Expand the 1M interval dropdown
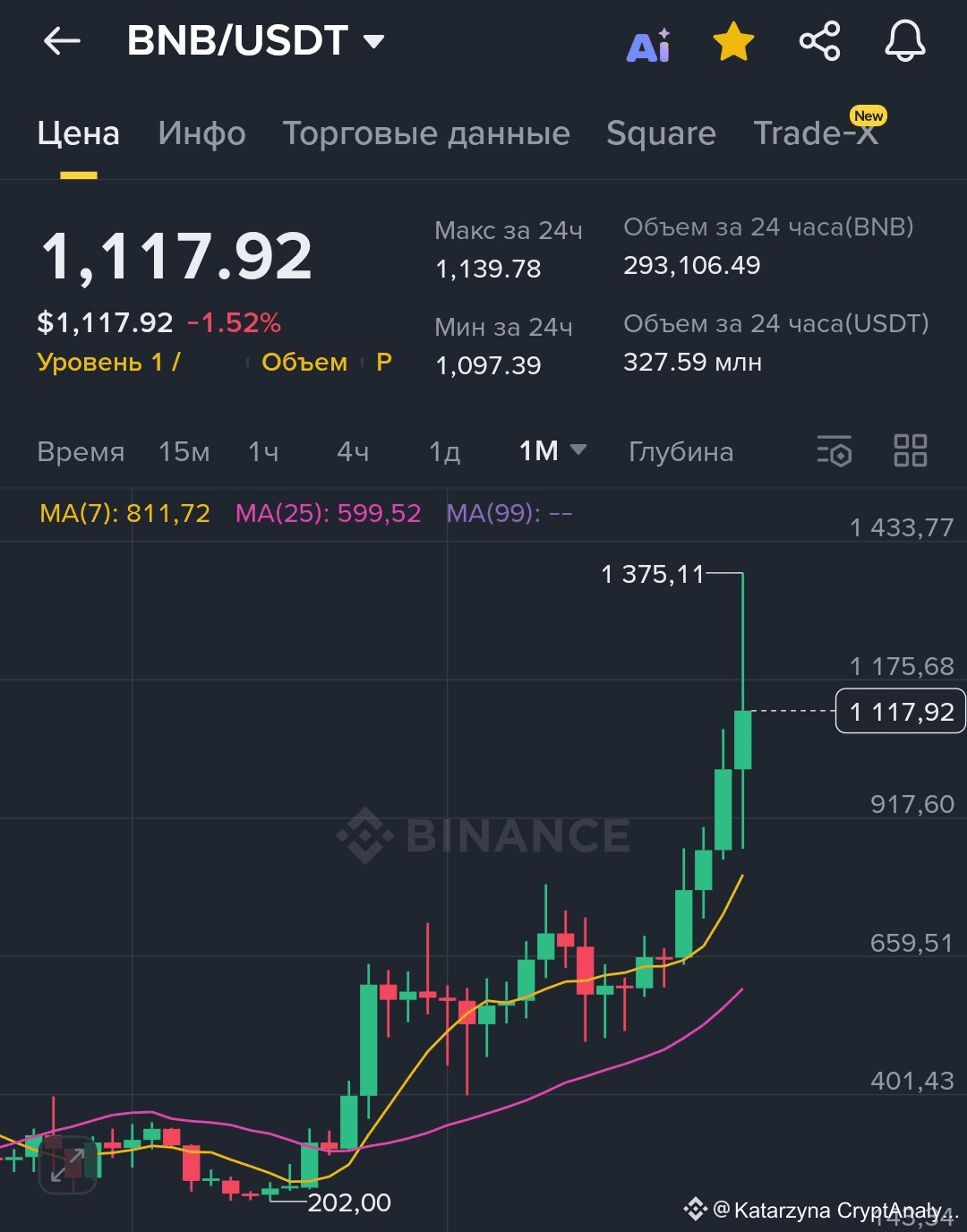The image size is (967, 1232). point(552,450)
